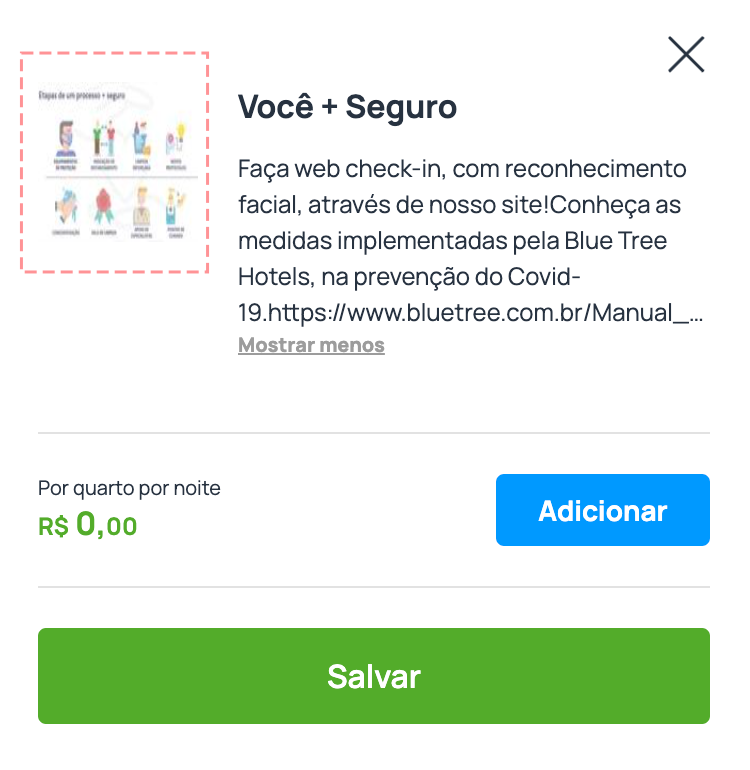
Task: Close the Você + Seguro dialog
Action: 686,55
